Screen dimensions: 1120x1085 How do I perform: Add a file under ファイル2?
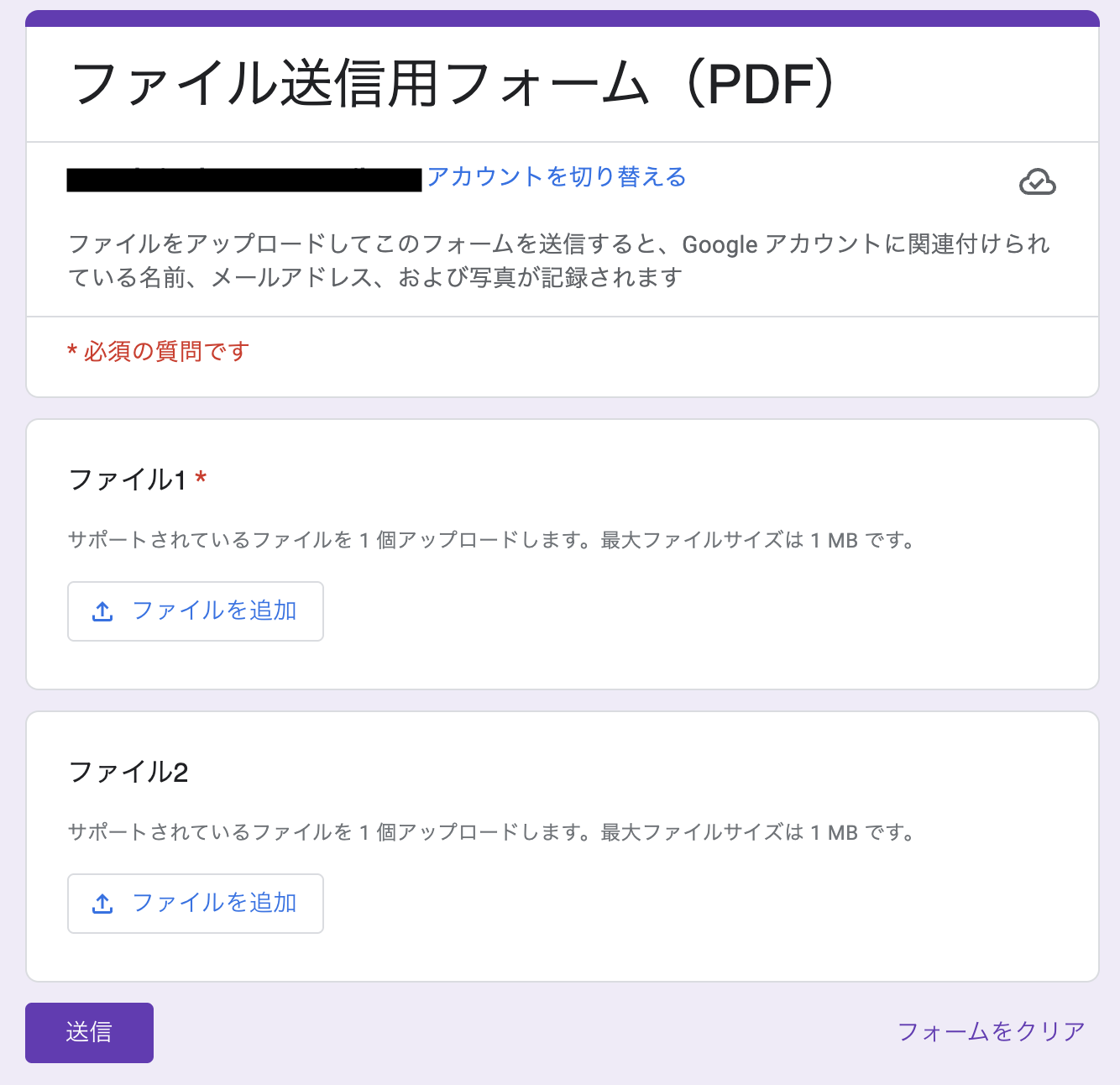[x=196, y=904]
